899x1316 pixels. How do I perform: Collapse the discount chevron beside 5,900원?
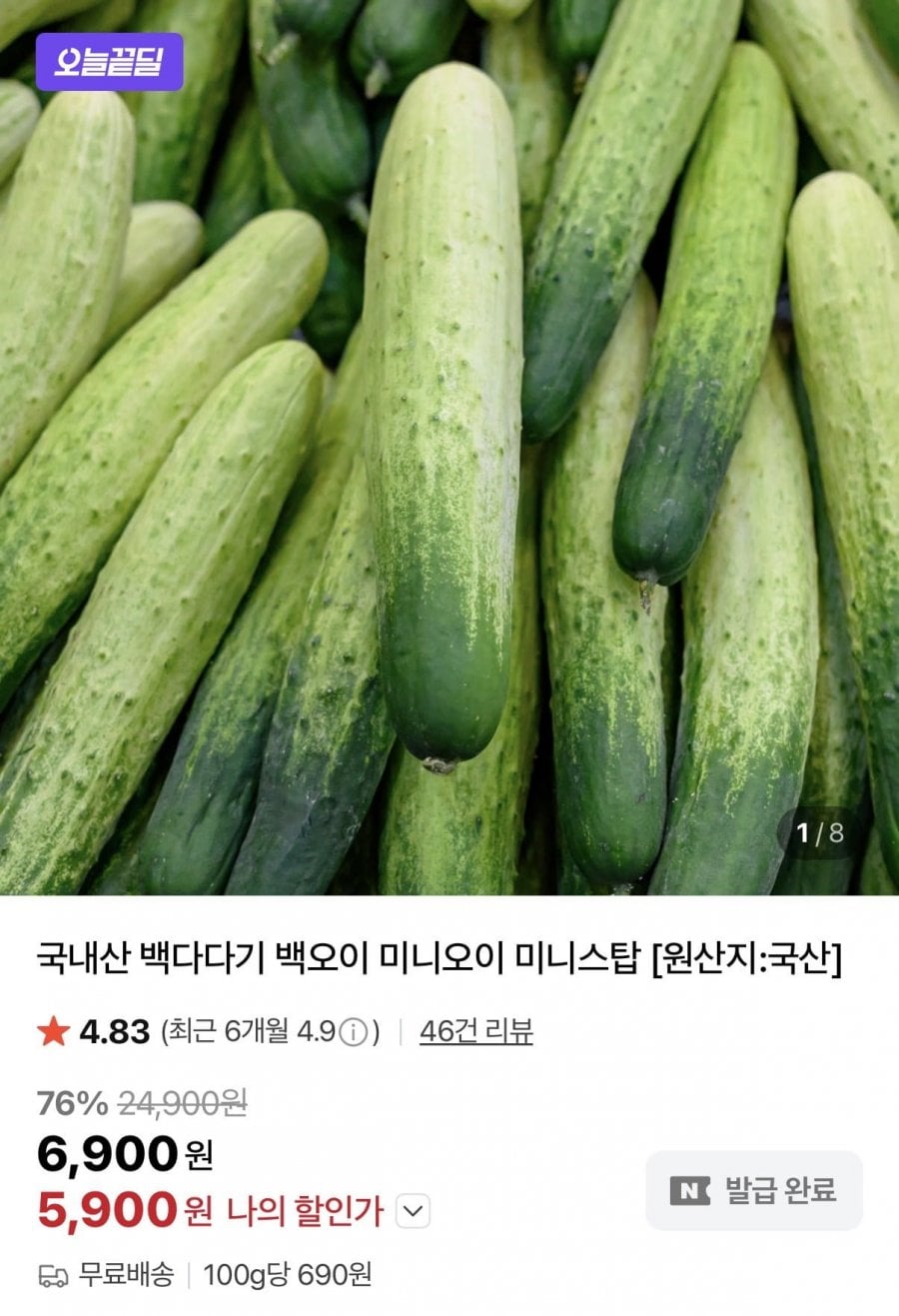410,1210
